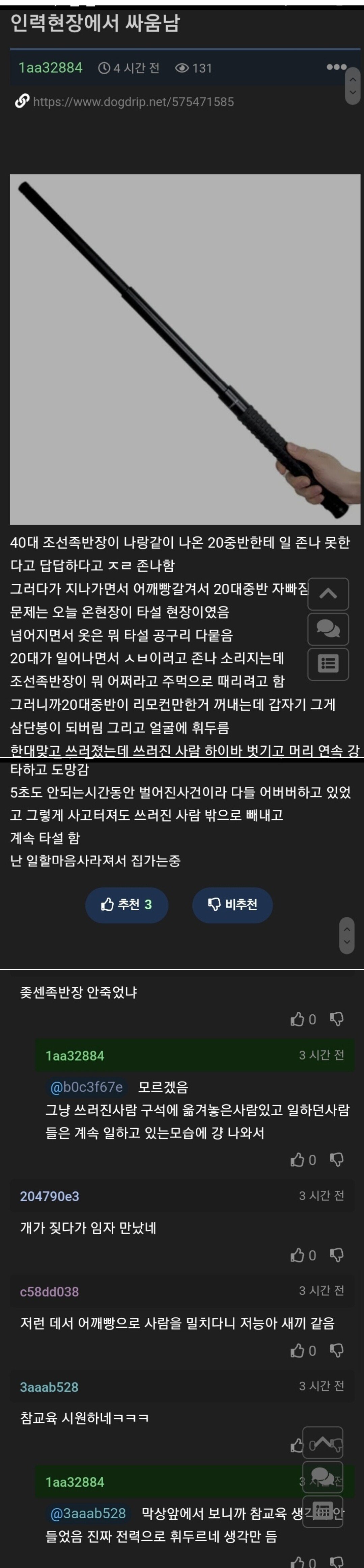Dislike the comment '좆센족반장 안죽었냐'
The height and width of the screenshot is (1568, 364).
337,1019
